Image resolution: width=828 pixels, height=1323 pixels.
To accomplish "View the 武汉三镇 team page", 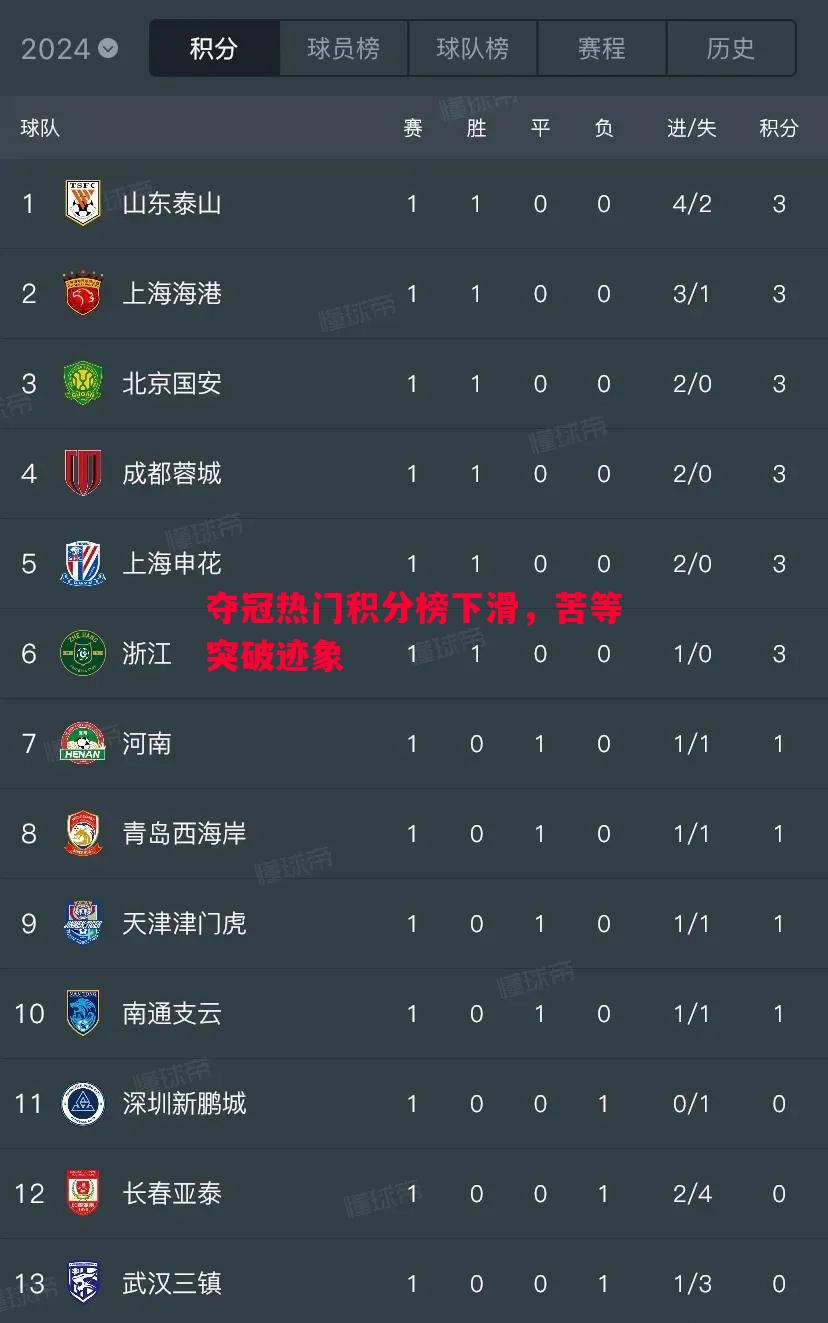I will coord(171,1284).
